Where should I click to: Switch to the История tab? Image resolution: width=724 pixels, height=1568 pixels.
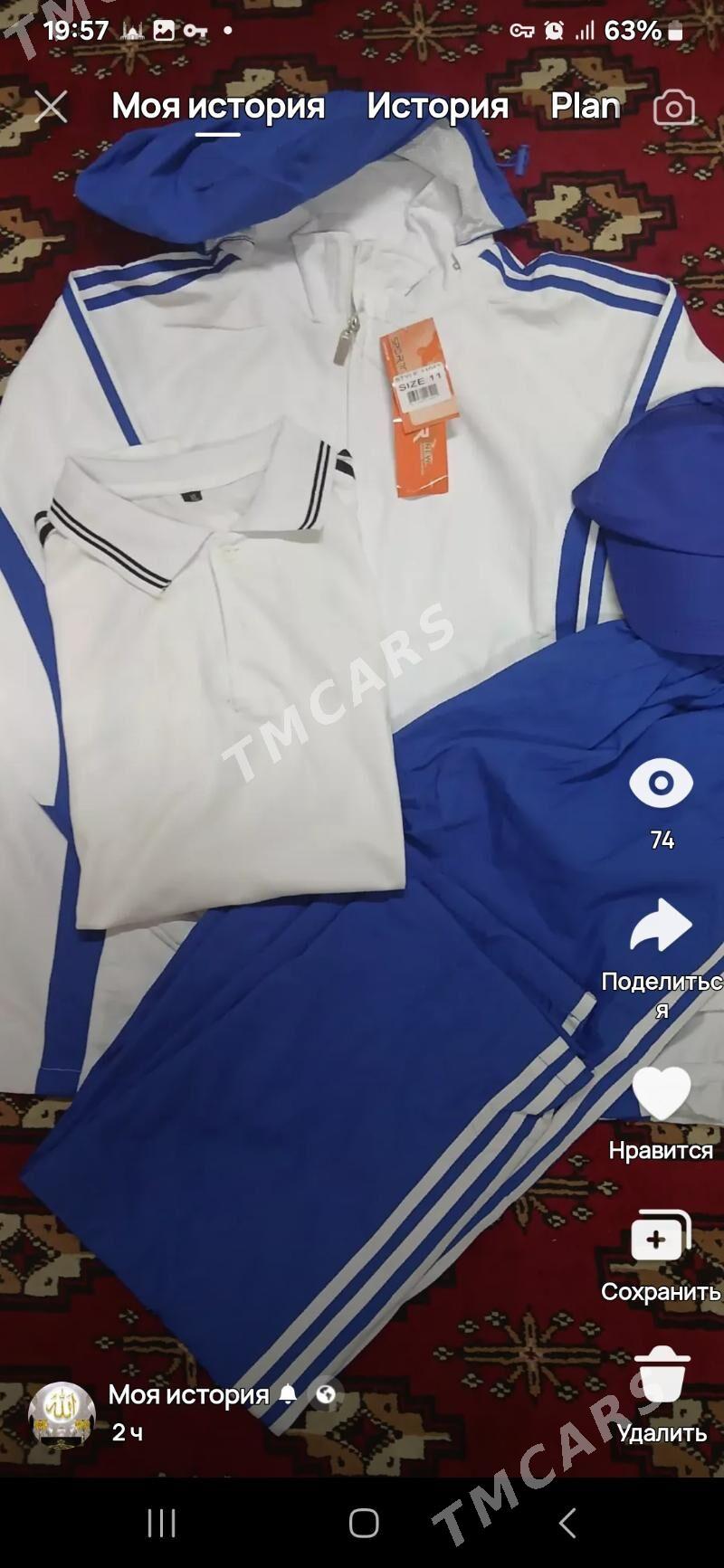(x=438, y=107)
